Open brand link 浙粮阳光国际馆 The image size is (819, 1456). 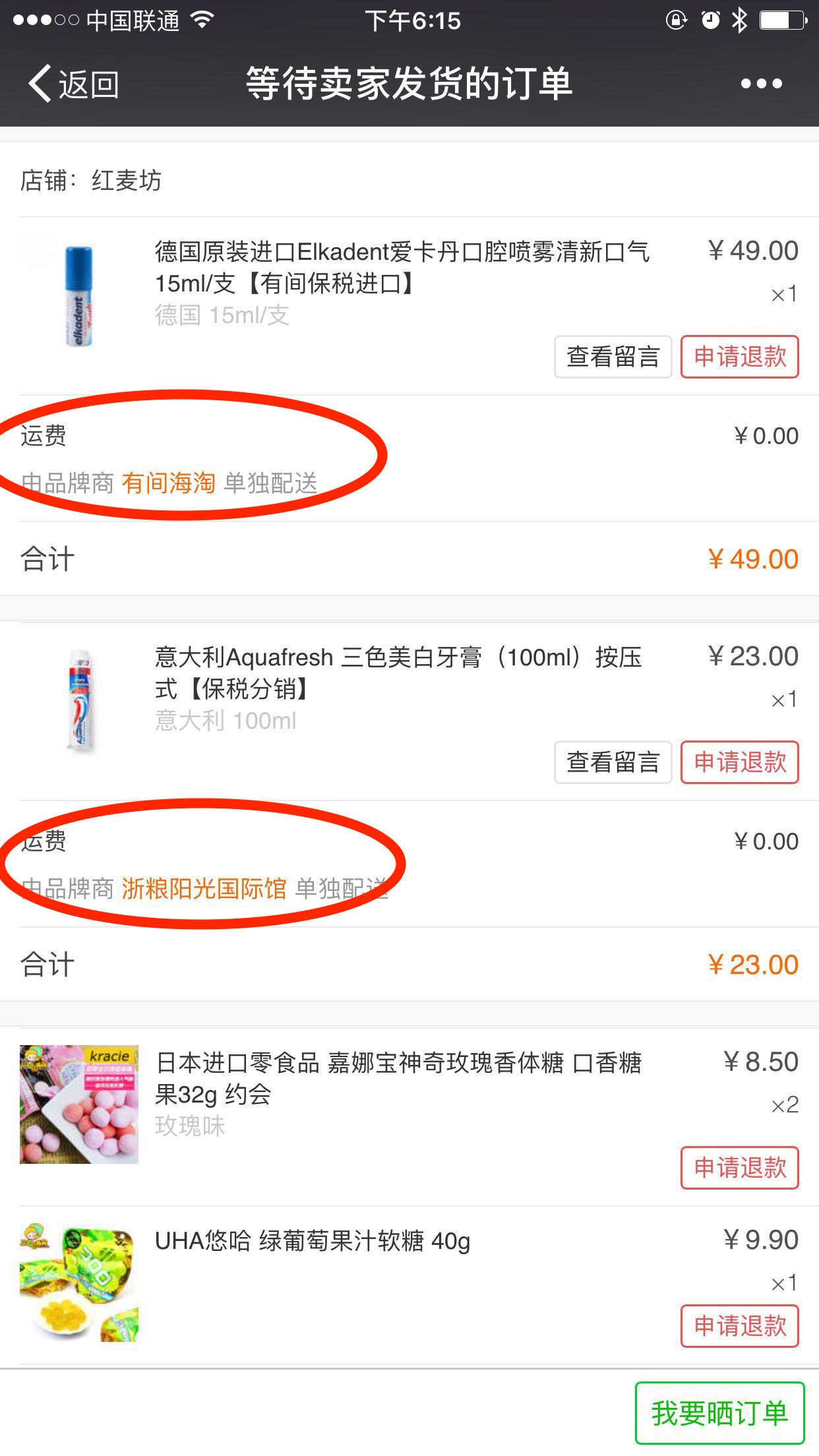[204, 889]
